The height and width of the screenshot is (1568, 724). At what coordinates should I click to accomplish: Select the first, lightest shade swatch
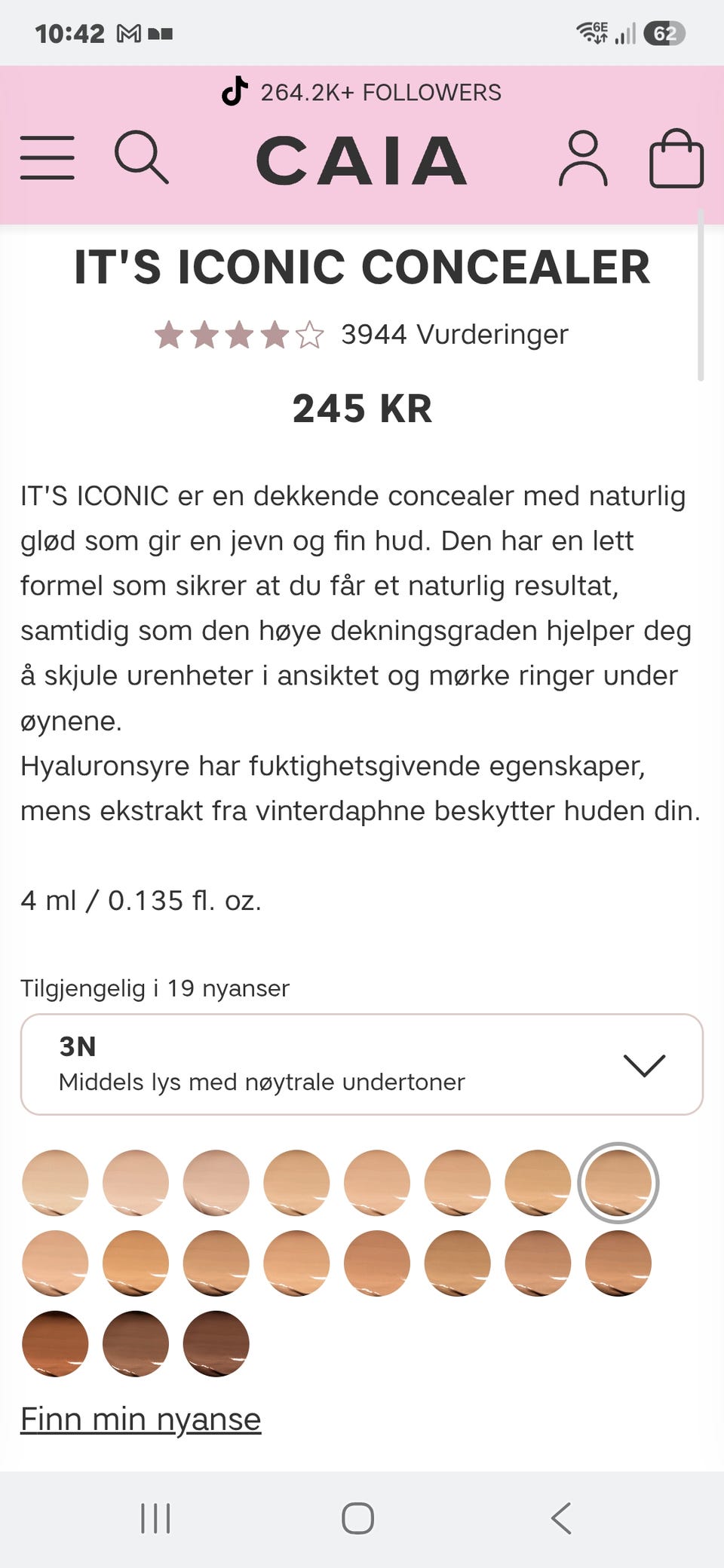tap(55, 1183)
